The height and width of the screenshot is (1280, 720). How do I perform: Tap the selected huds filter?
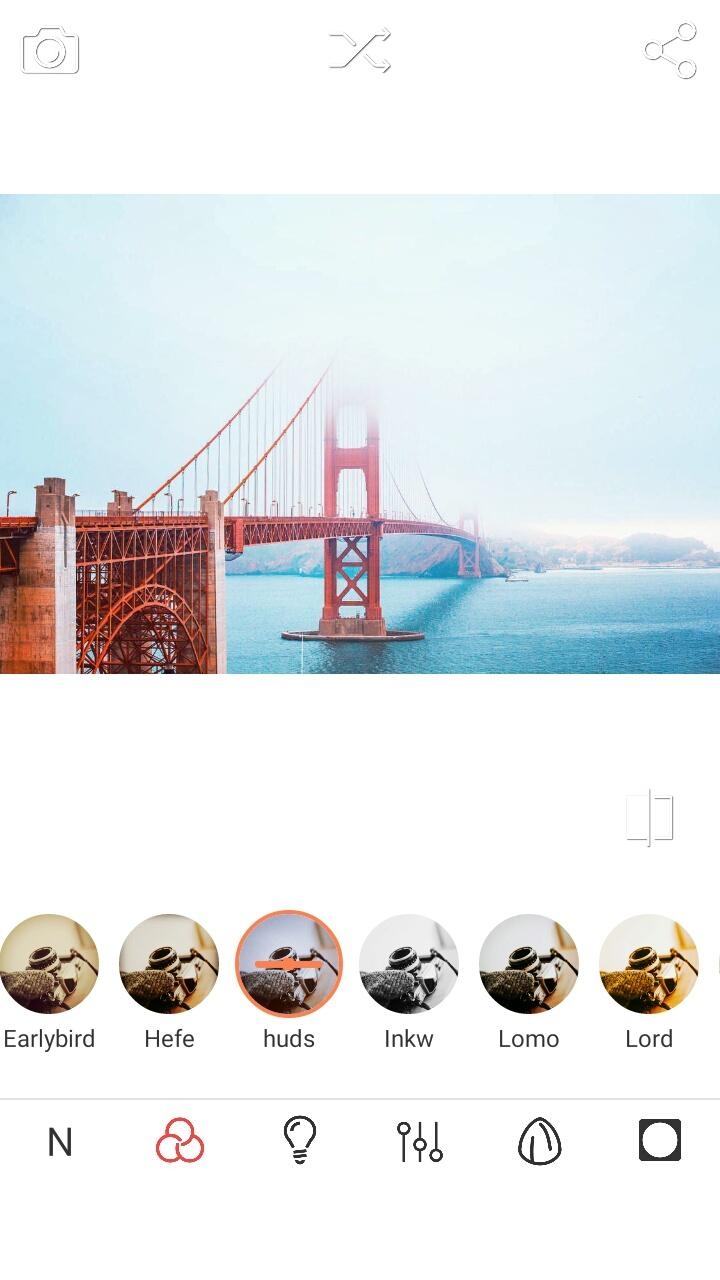point(289,964)
